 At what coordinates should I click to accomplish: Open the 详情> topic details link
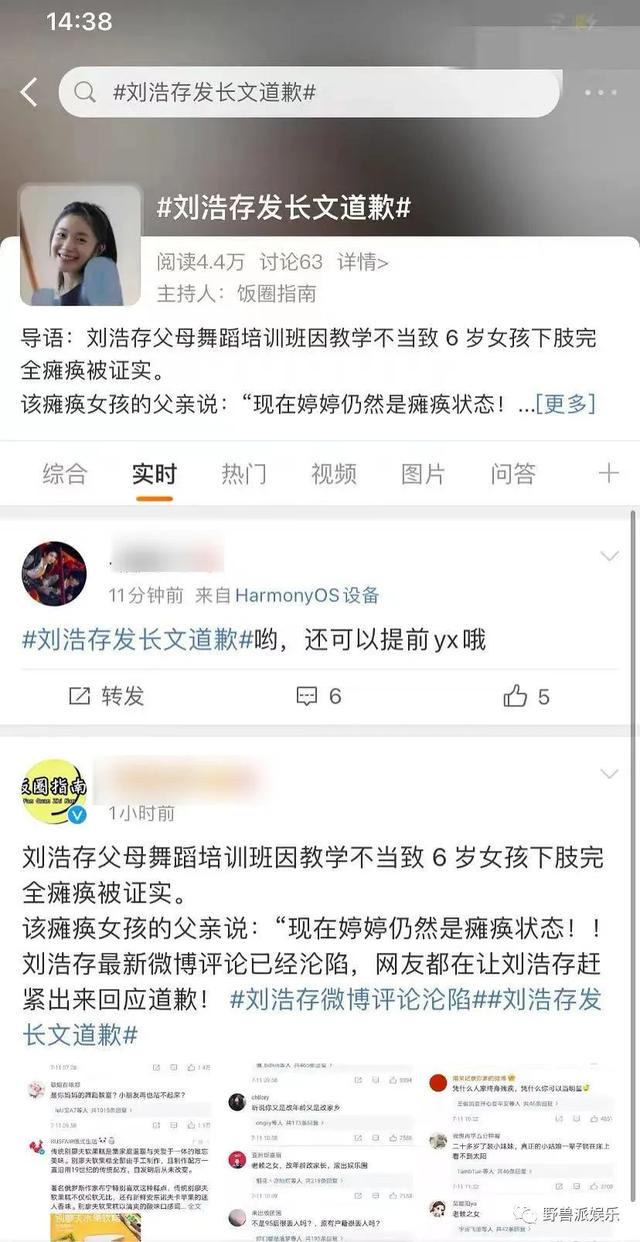362,262
